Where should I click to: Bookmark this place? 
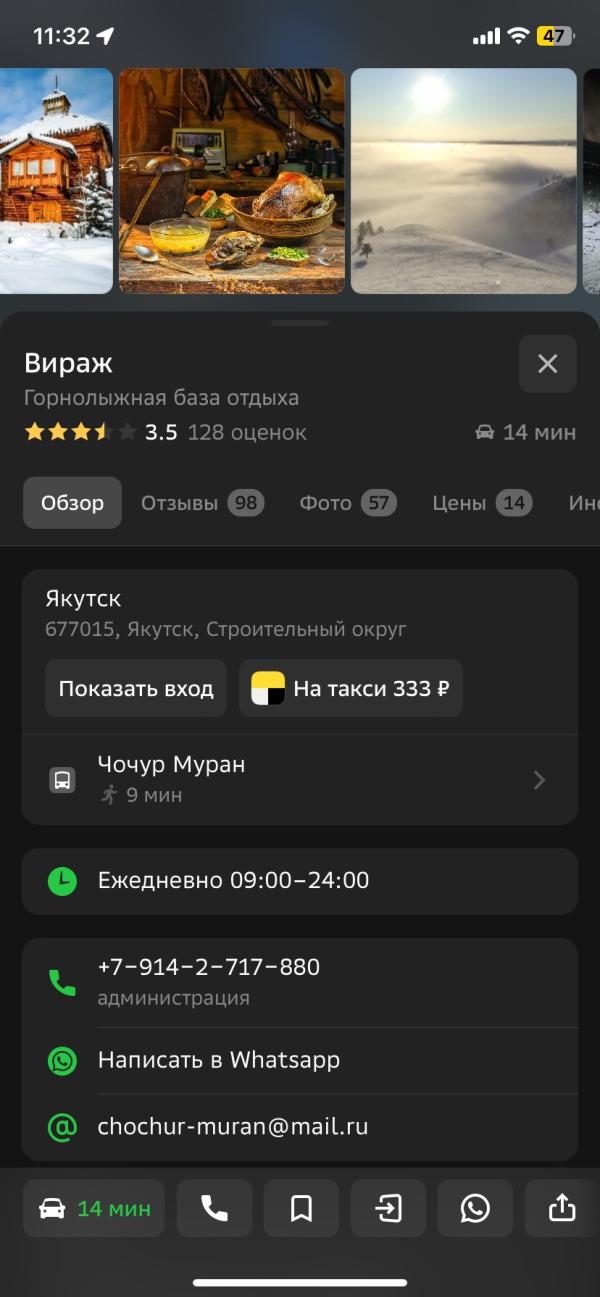tap(301, 1208)
